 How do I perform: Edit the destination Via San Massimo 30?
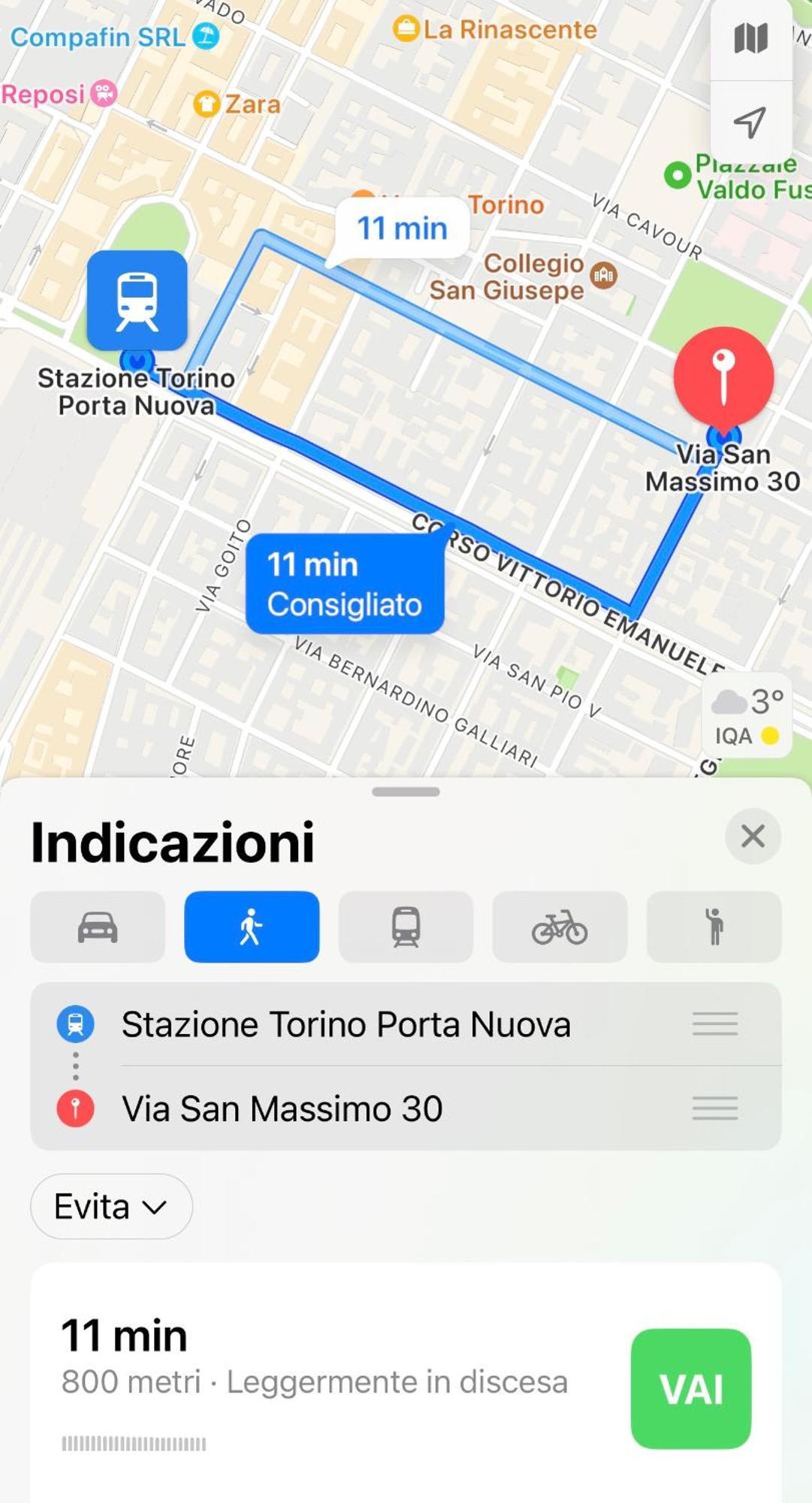coord(282,1108)
